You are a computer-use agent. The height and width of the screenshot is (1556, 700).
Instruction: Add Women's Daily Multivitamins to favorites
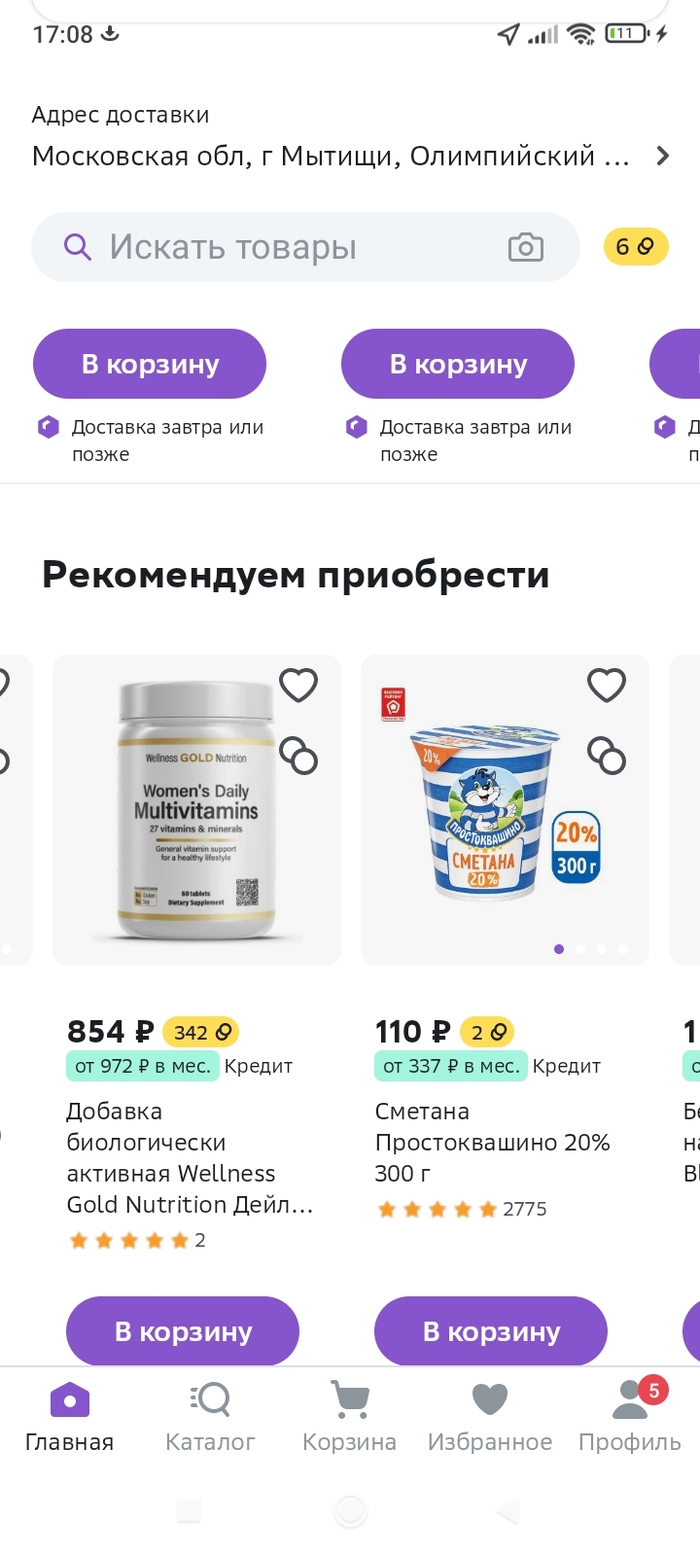tap(298, 685)
